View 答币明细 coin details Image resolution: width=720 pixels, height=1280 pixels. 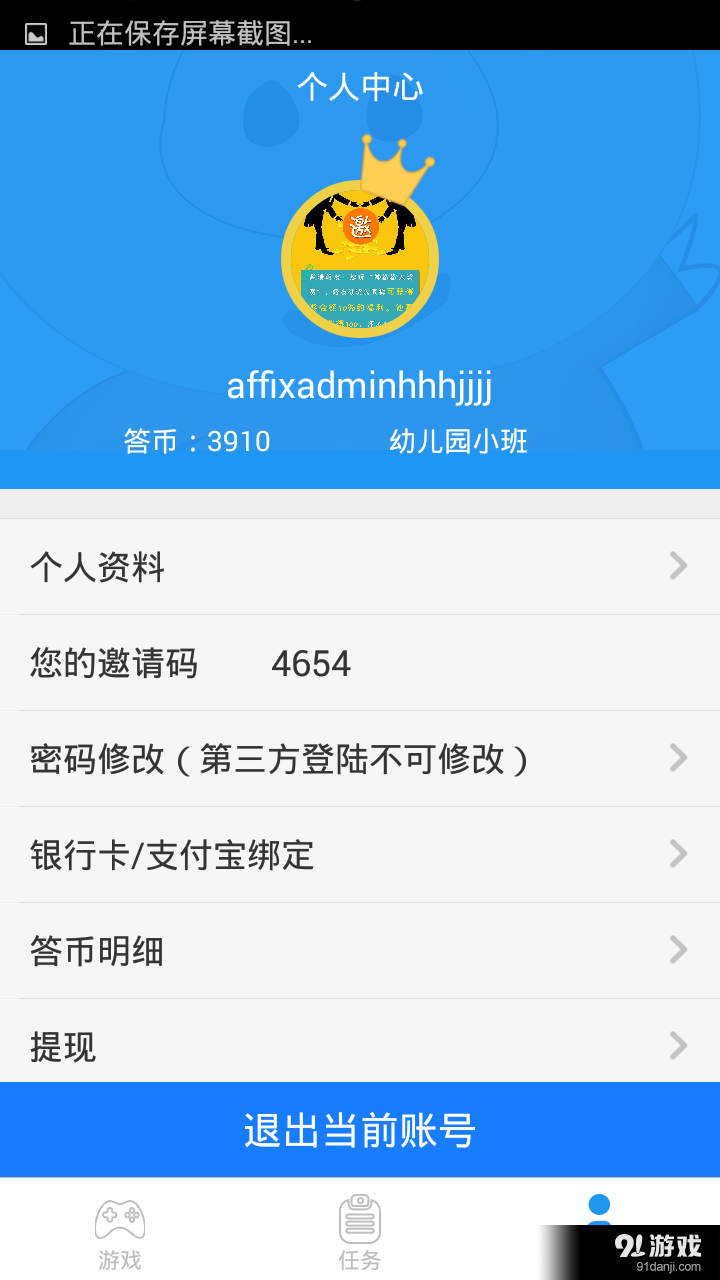tap(360, 951)
